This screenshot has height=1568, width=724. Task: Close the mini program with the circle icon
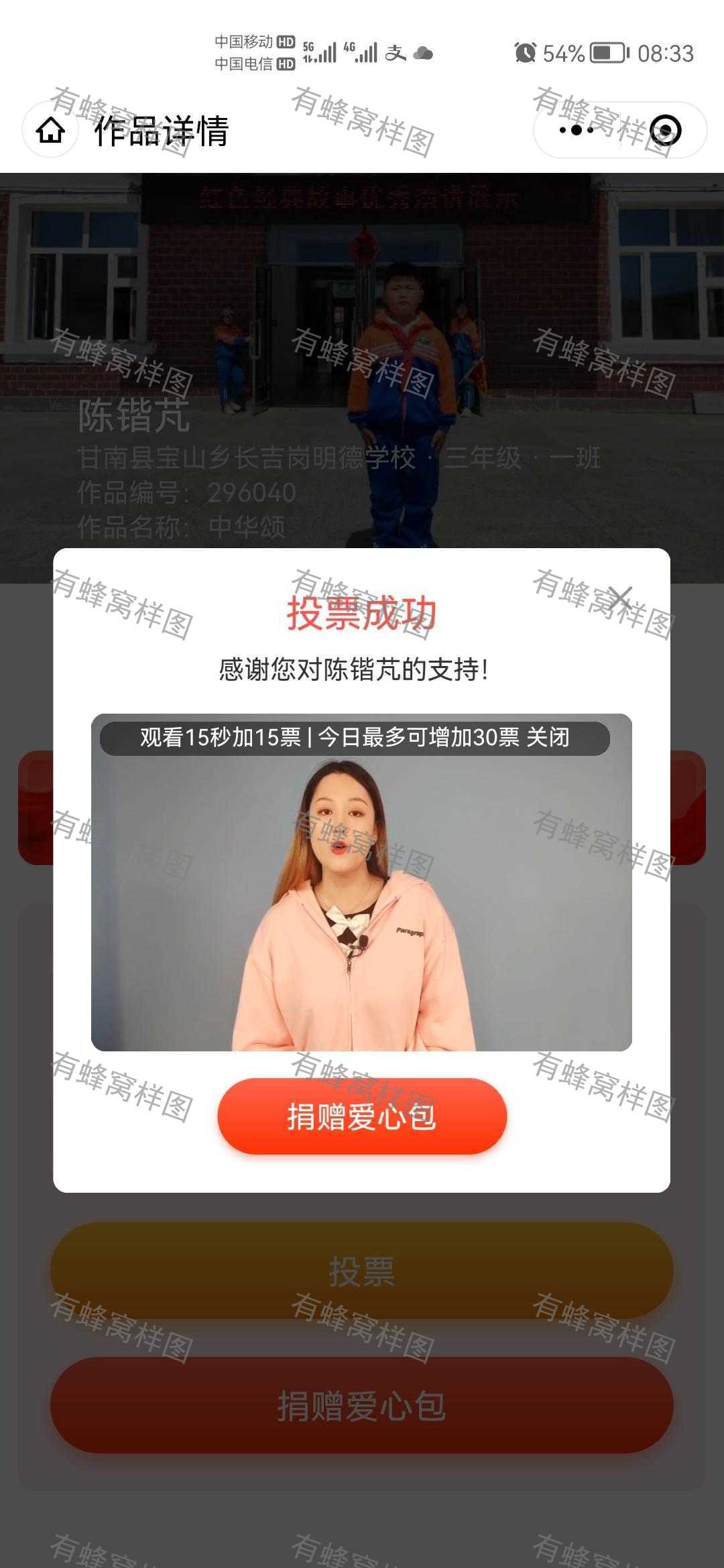click(x=666, y=130)
